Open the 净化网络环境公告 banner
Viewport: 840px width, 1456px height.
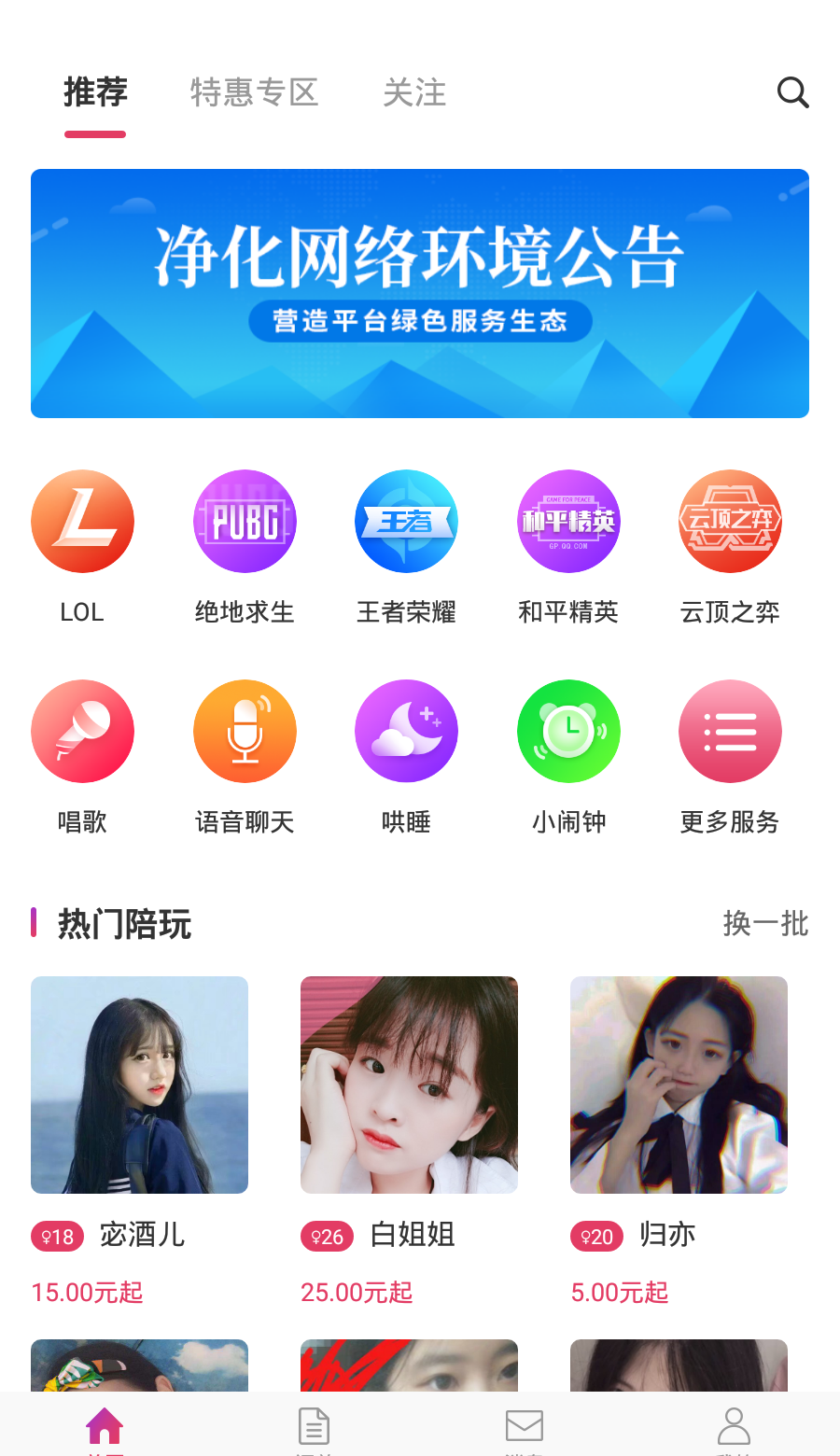pos(420,293)
